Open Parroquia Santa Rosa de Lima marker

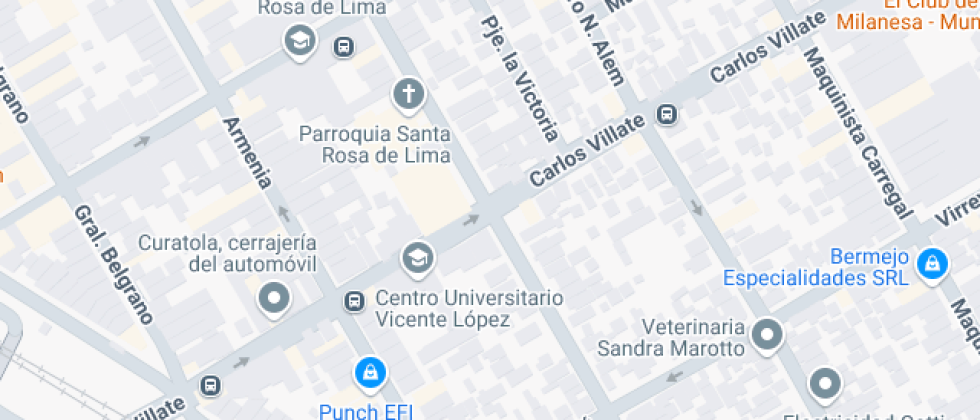408,95
